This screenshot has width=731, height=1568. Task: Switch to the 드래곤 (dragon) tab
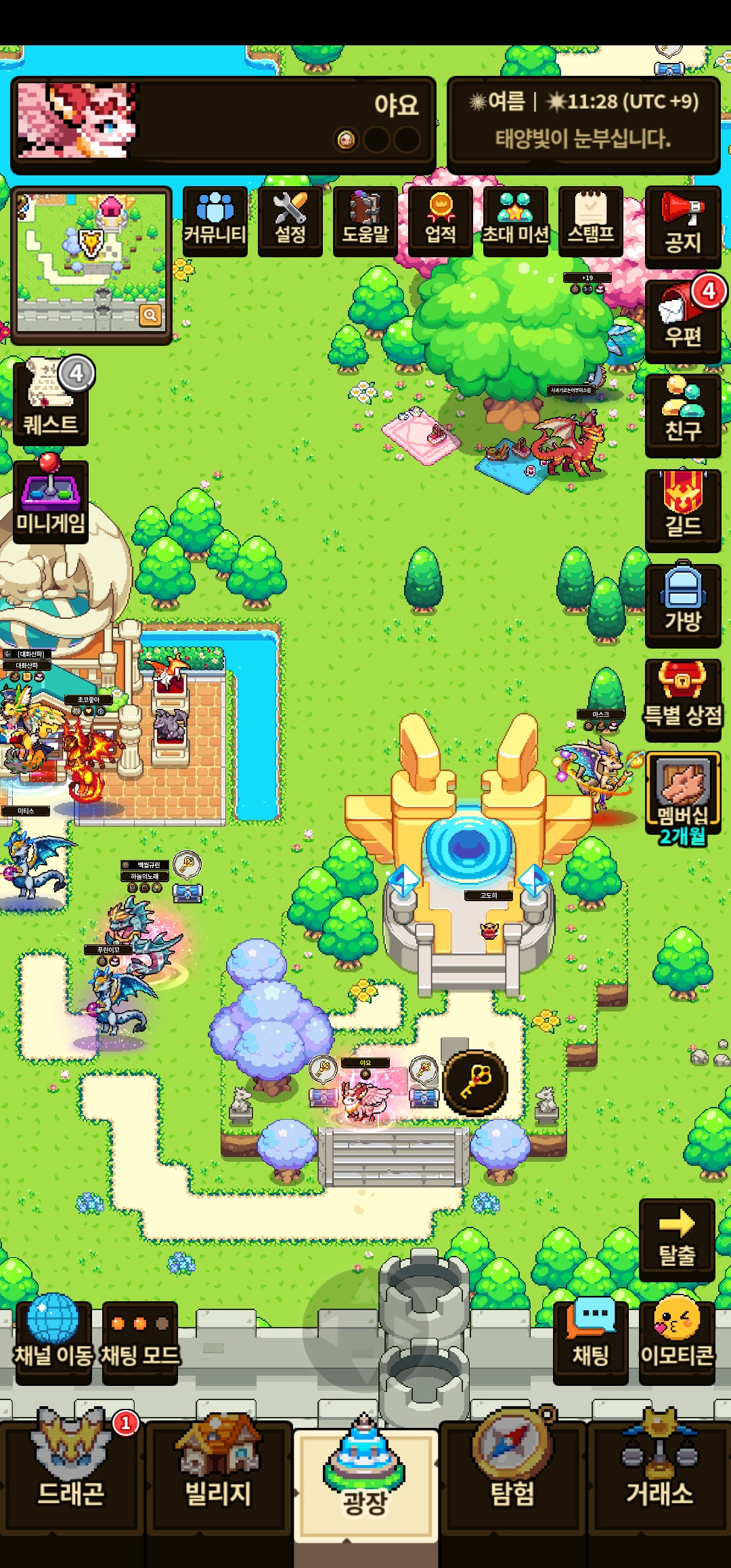71,1477
